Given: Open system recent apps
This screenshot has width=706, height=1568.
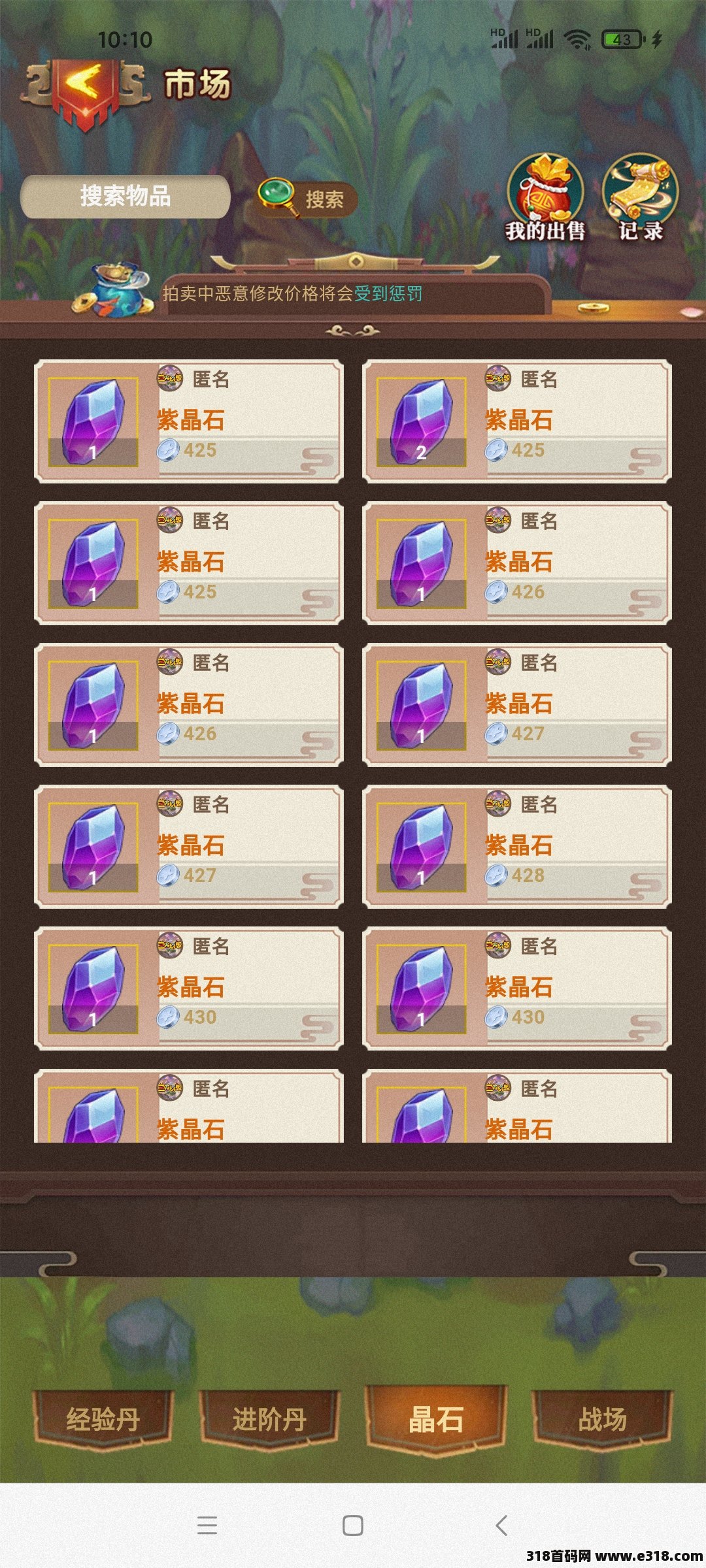Looking at the screenshot, I should point(207,1526).
